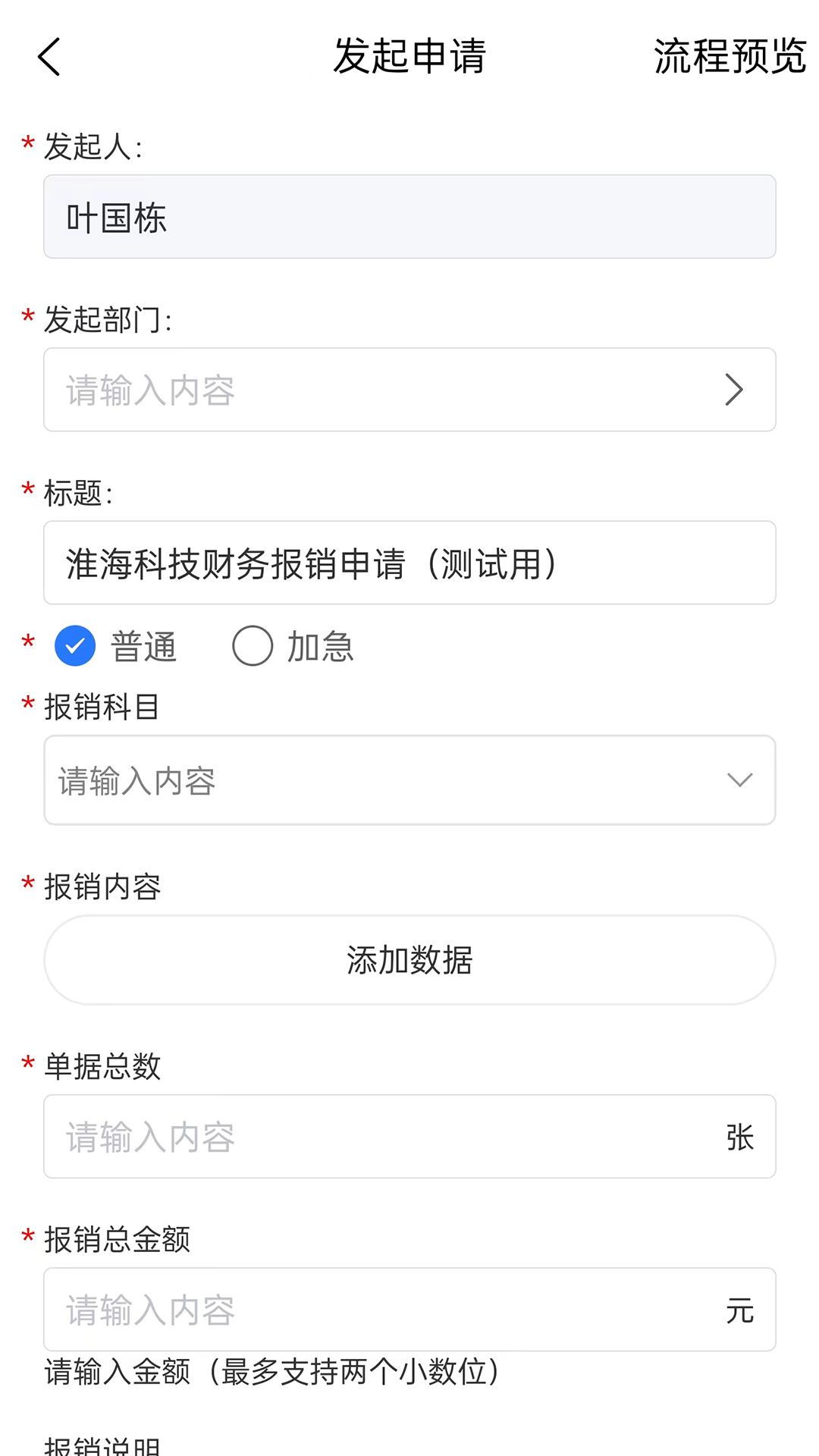Image resolution: width=819 pixels, height=1456 pixels.
Task: Tap the back arrow to leave the form
Action: (48, 57)
